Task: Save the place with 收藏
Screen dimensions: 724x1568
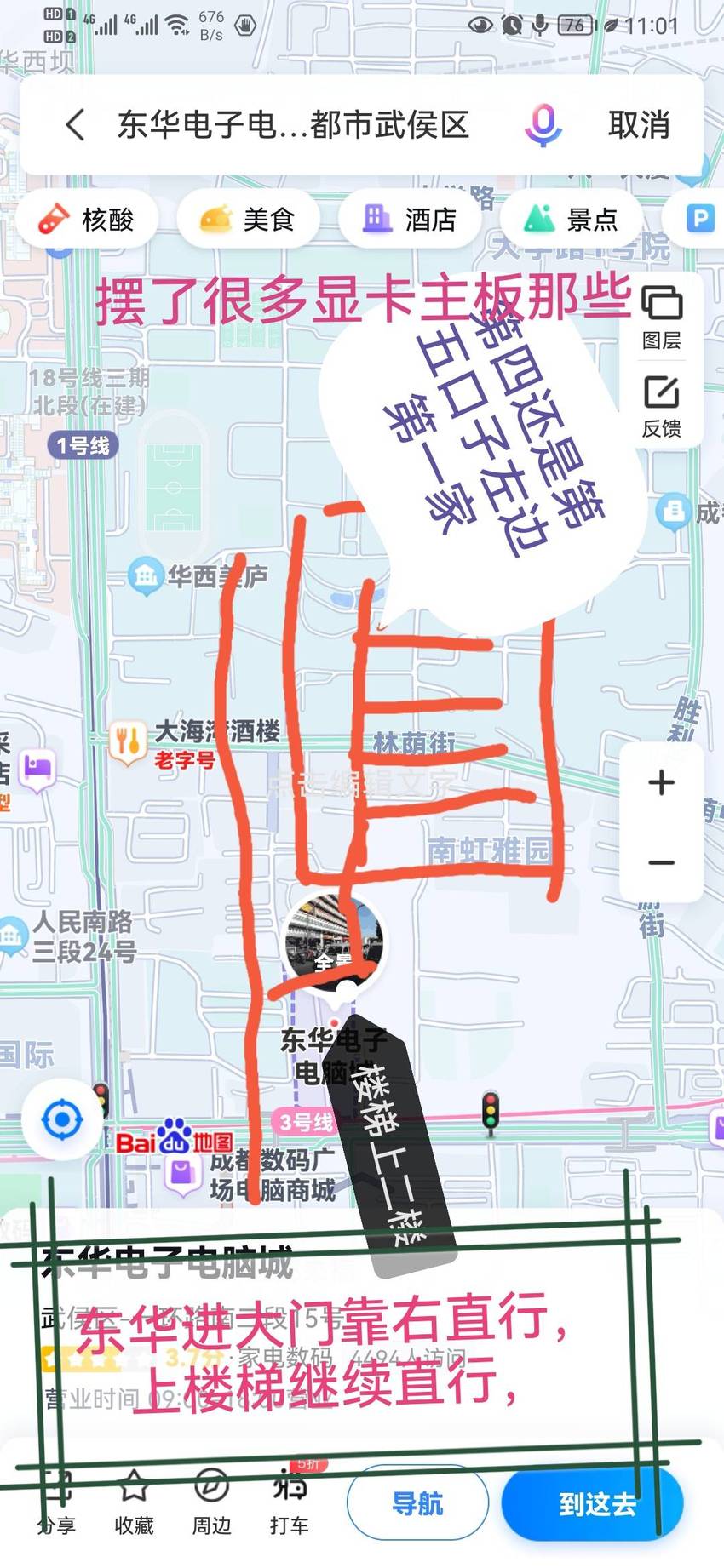Action: [x=135, y=1504]
